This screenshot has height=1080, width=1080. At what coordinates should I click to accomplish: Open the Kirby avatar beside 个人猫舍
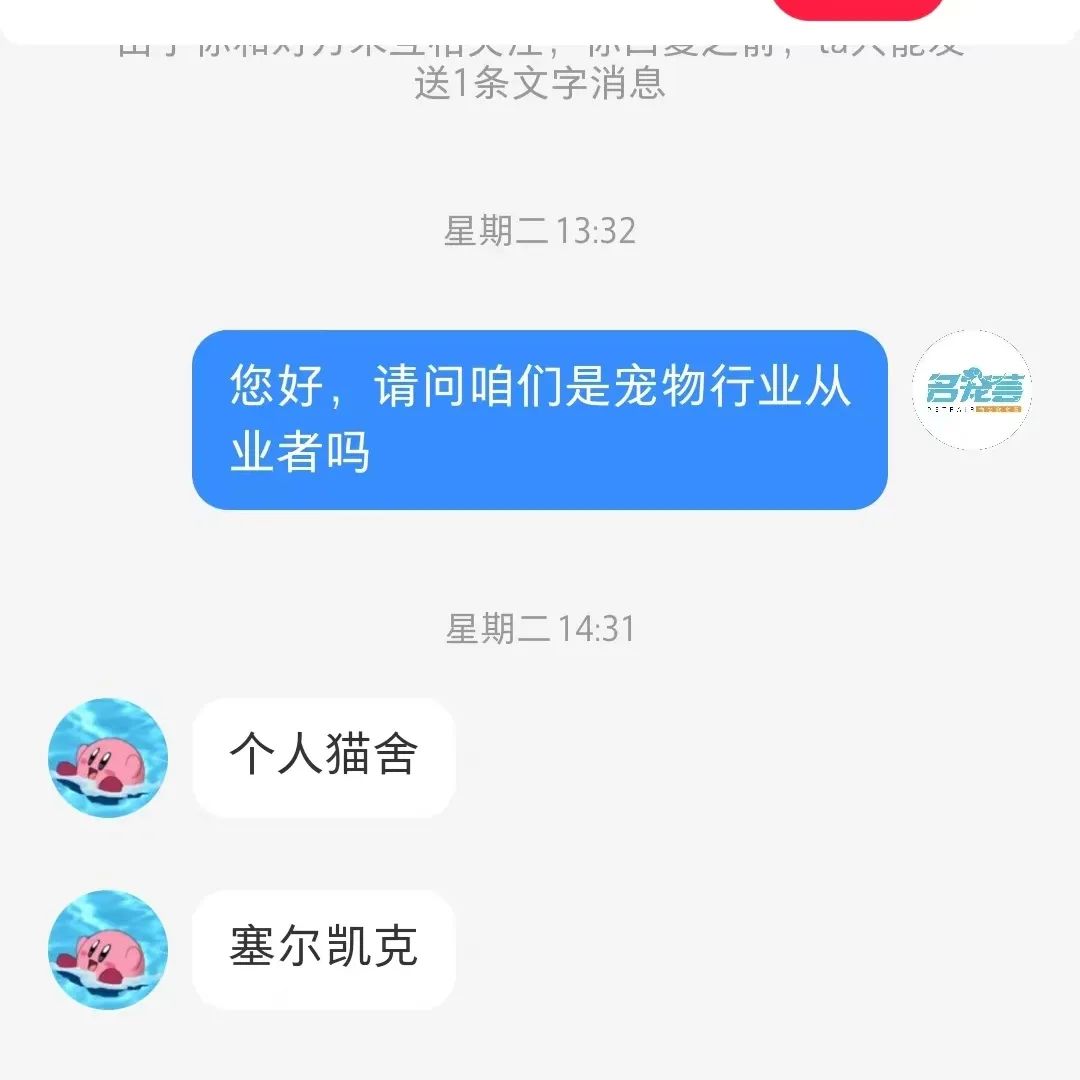[x=108, y=757]
